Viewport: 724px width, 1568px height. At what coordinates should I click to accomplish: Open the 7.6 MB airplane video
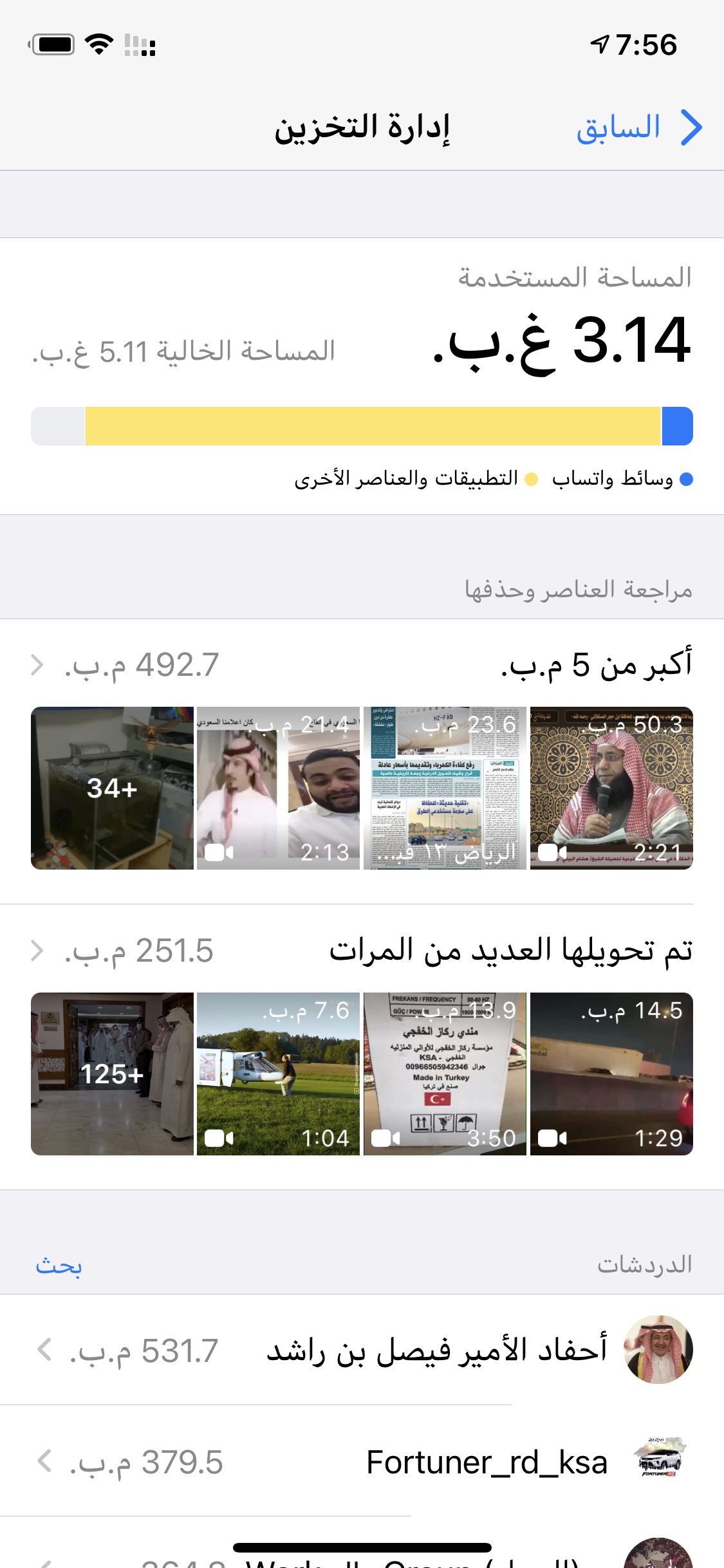[278, 1074]
